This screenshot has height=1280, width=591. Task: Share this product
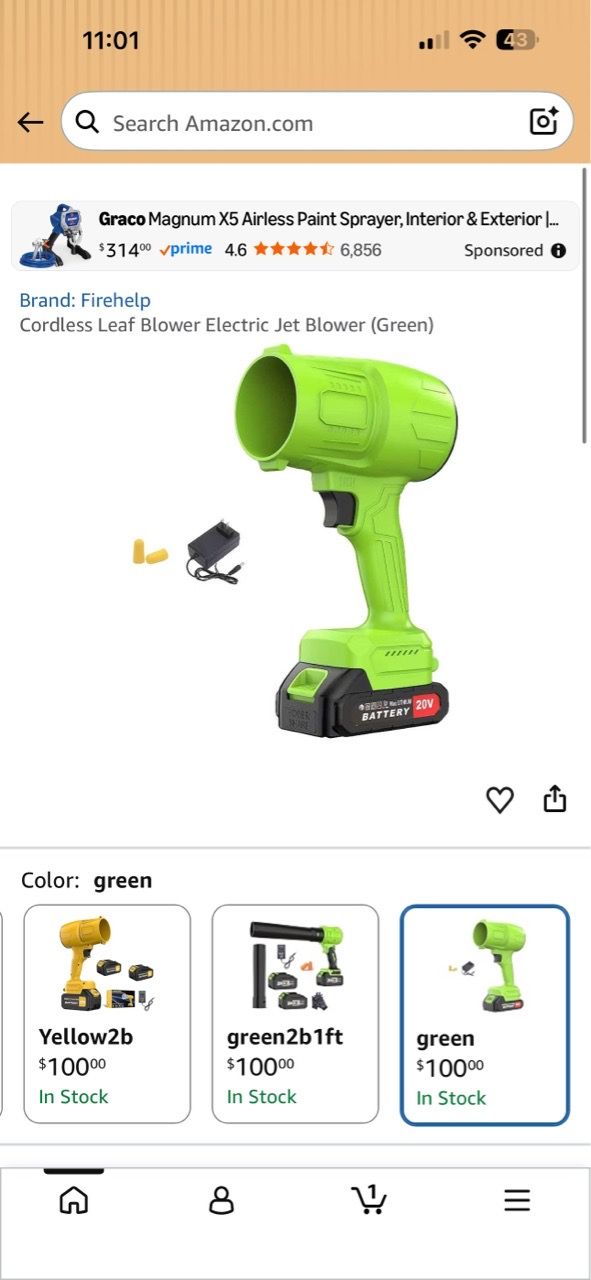pyautogui.click(x=555, y=798)
